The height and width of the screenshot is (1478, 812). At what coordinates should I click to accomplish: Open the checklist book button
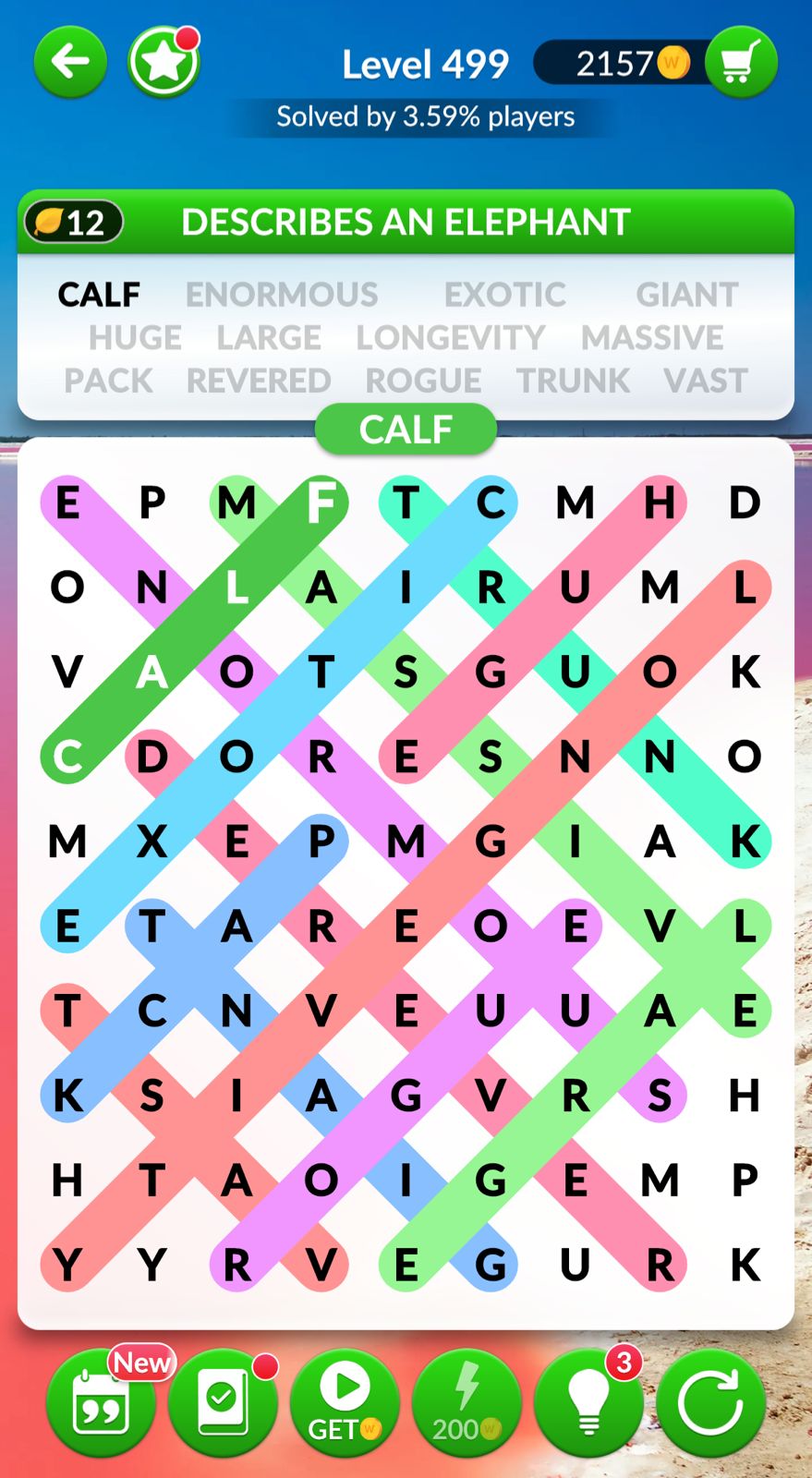pyautogui.click(x=223, y=1402)
